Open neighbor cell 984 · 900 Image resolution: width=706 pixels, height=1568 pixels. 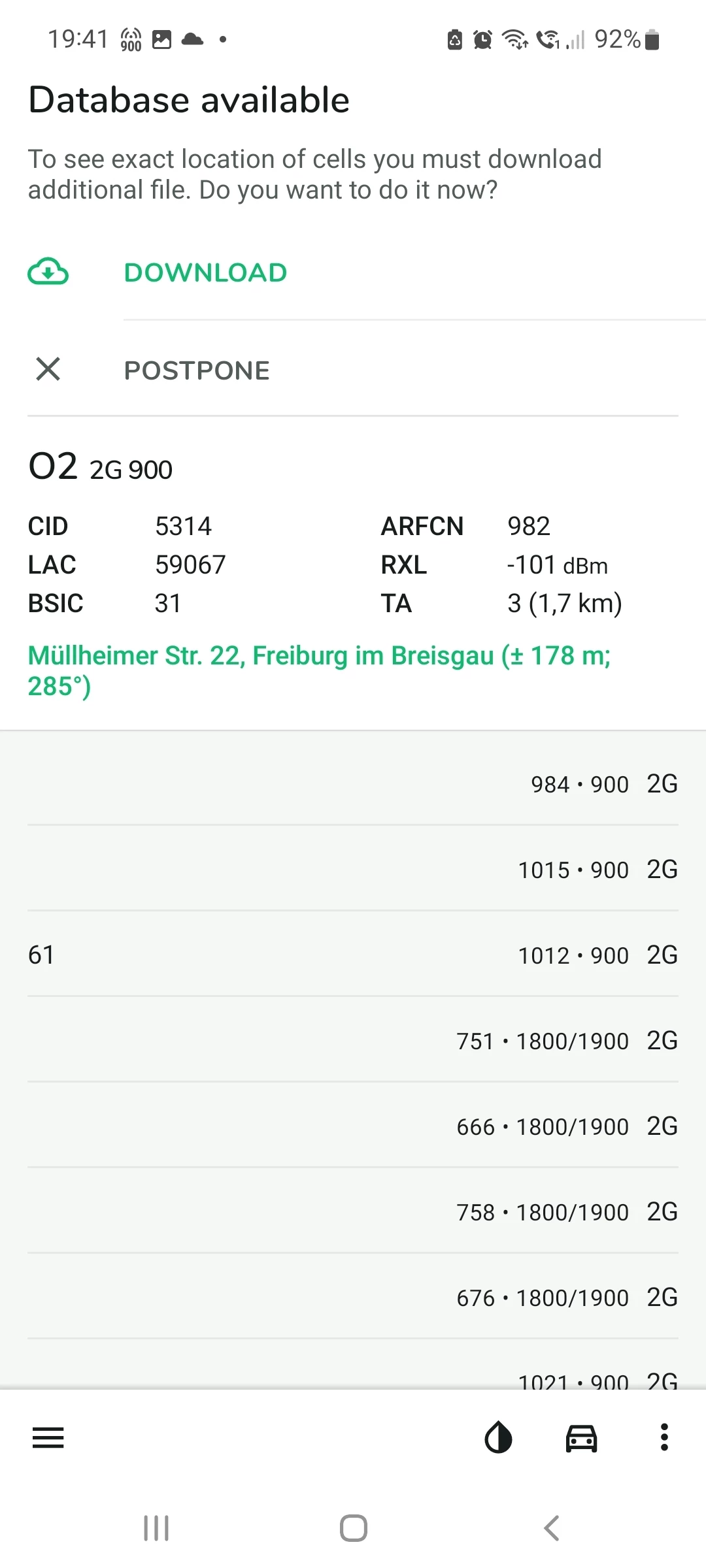[353, 784]
